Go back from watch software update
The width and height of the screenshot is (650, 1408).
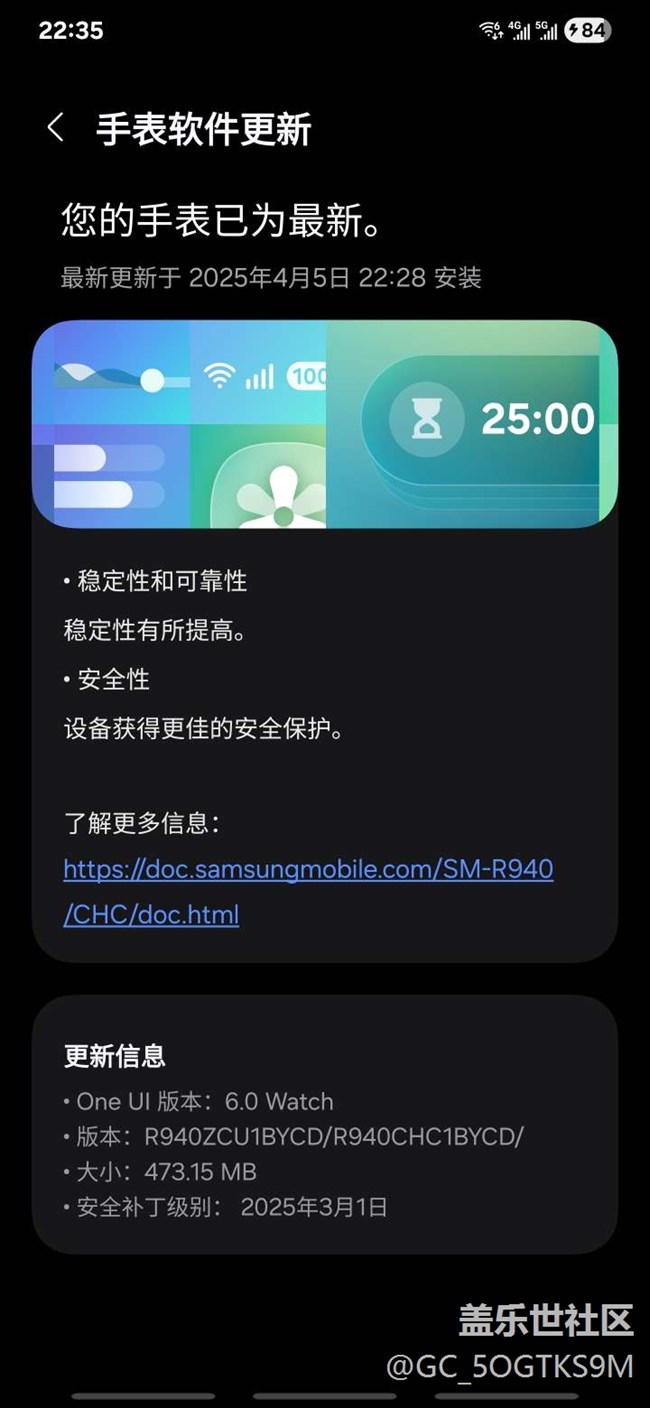pyautogui.click(x=56, y=128)
